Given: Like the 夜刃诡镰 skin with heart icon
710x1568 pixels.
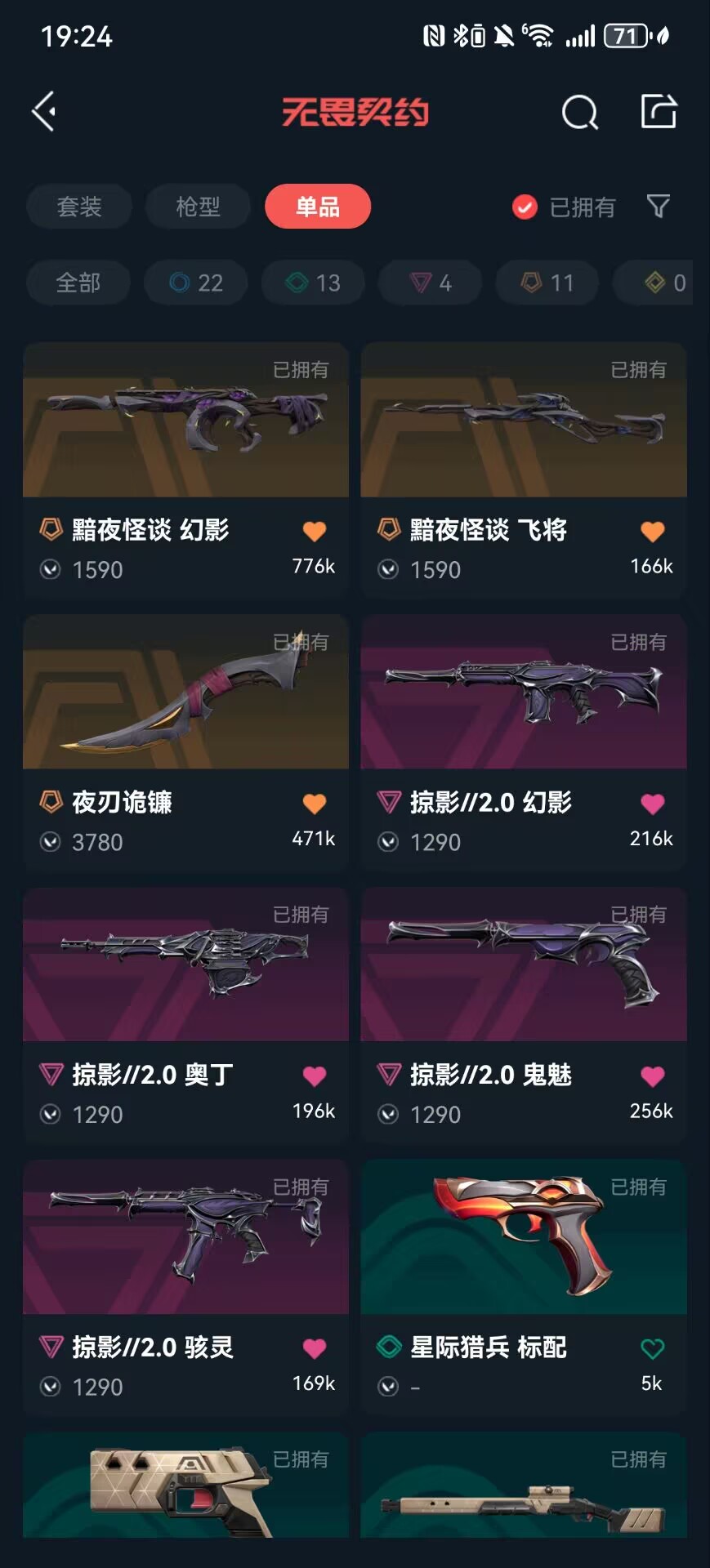Looking at the screenshot, I should (x=315, y=804).
